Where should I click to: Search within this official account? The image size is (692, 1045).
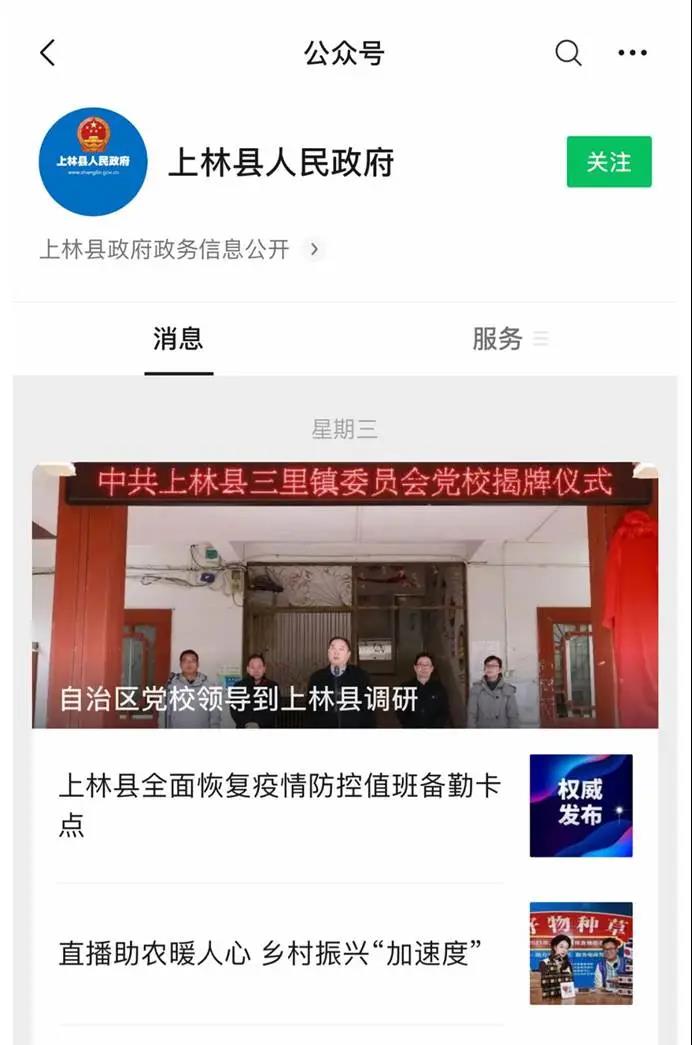[568, 53]
